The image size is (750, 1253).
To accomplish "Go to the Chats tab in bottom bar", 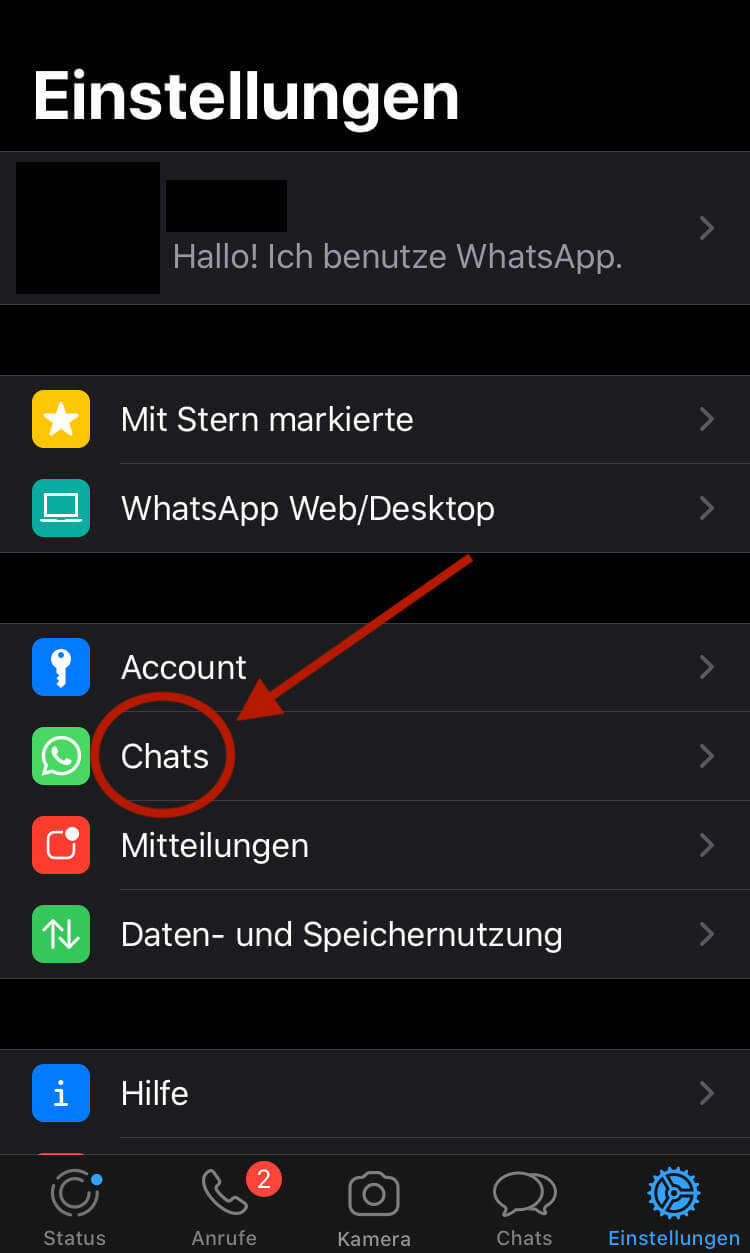I will [x=524, y=1208].
